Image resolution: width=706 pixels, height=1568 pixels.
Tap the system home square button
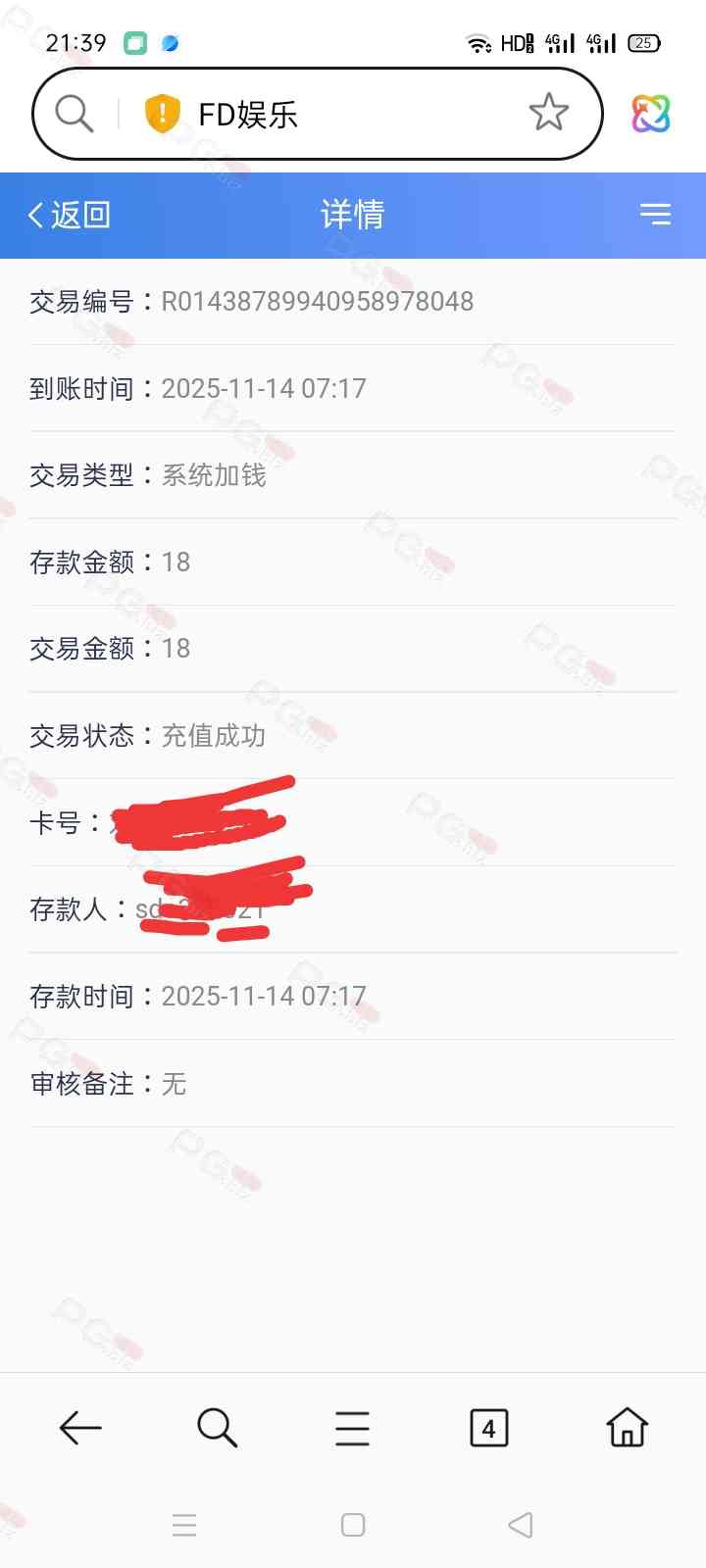click(x=353, y=1525)
